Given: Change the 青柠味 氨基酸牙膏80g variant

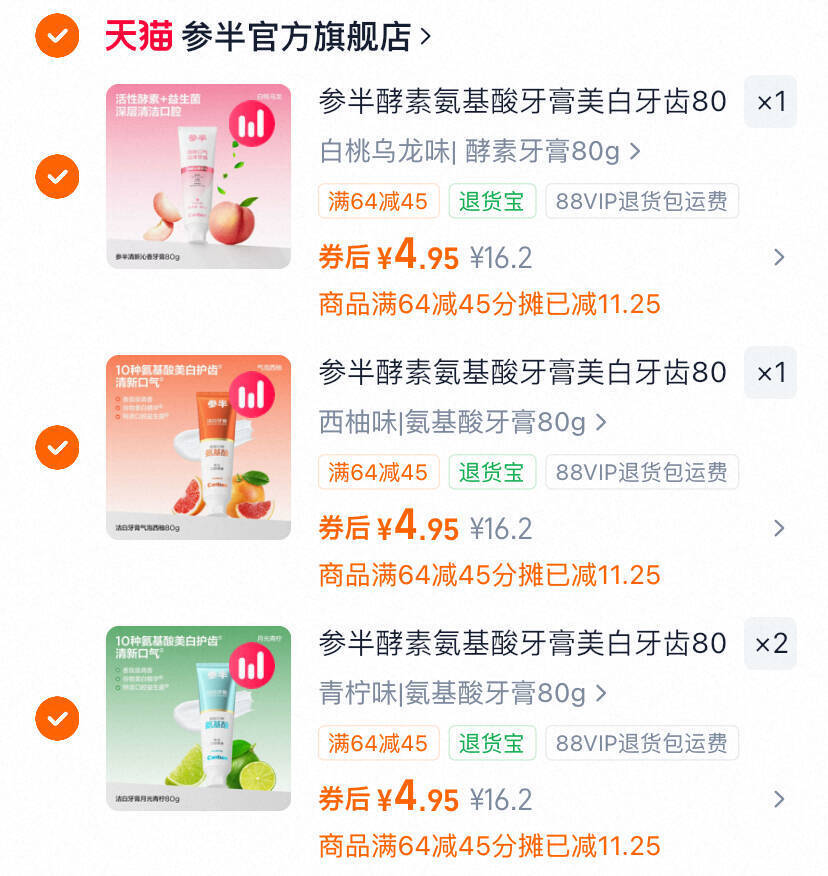Looking at the screenshot, I should tap(462, 693).
